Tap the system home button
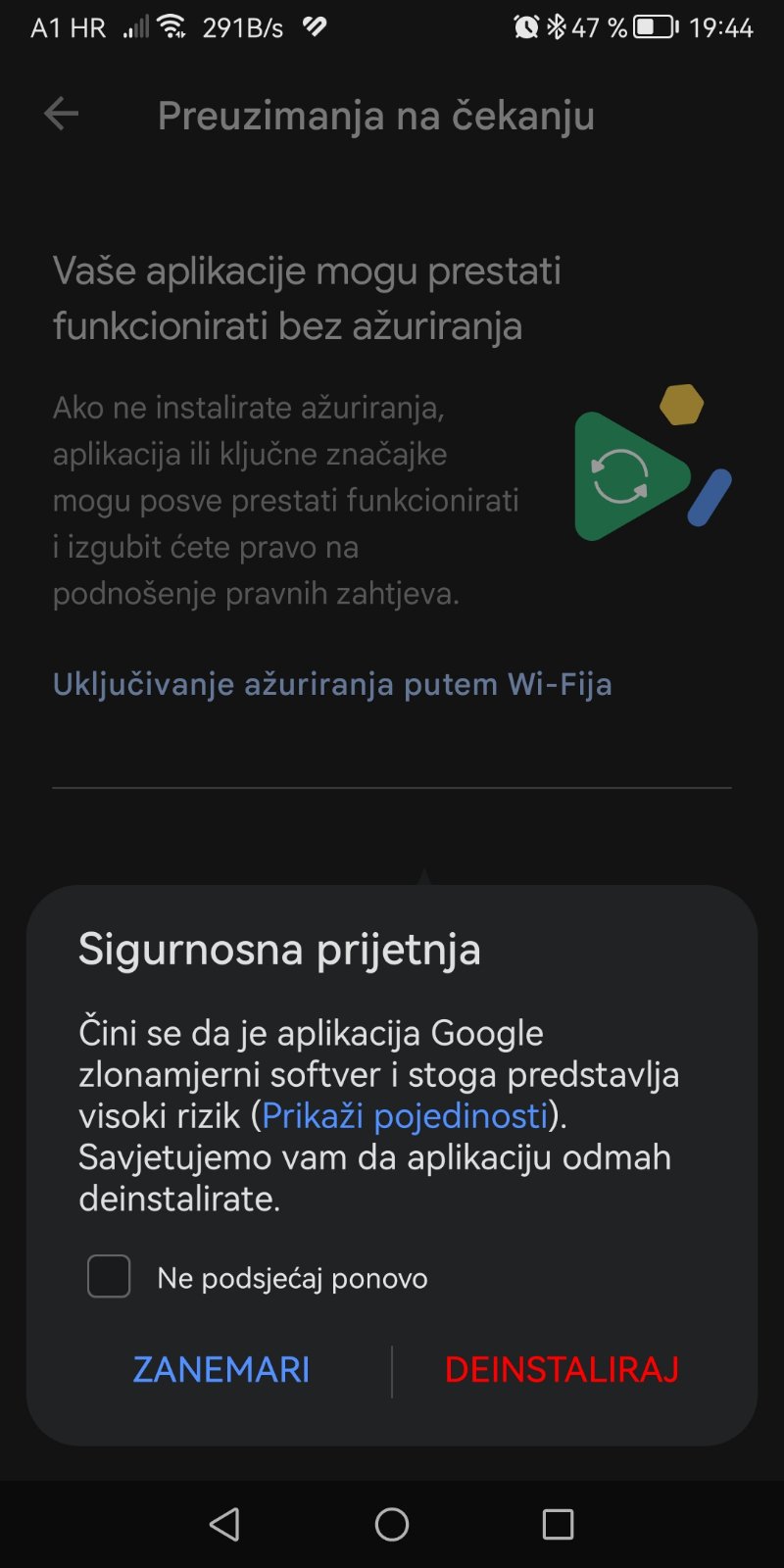This screenshot has height=1568, width=784. [x=392, y=1524]
